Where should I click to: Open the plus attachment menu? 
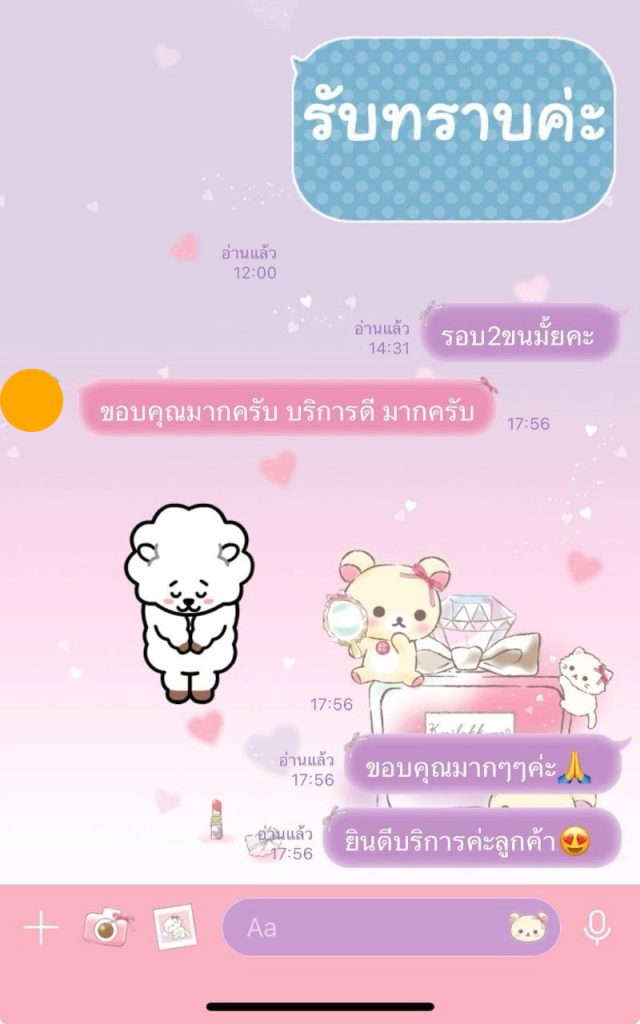coord(41,928)
